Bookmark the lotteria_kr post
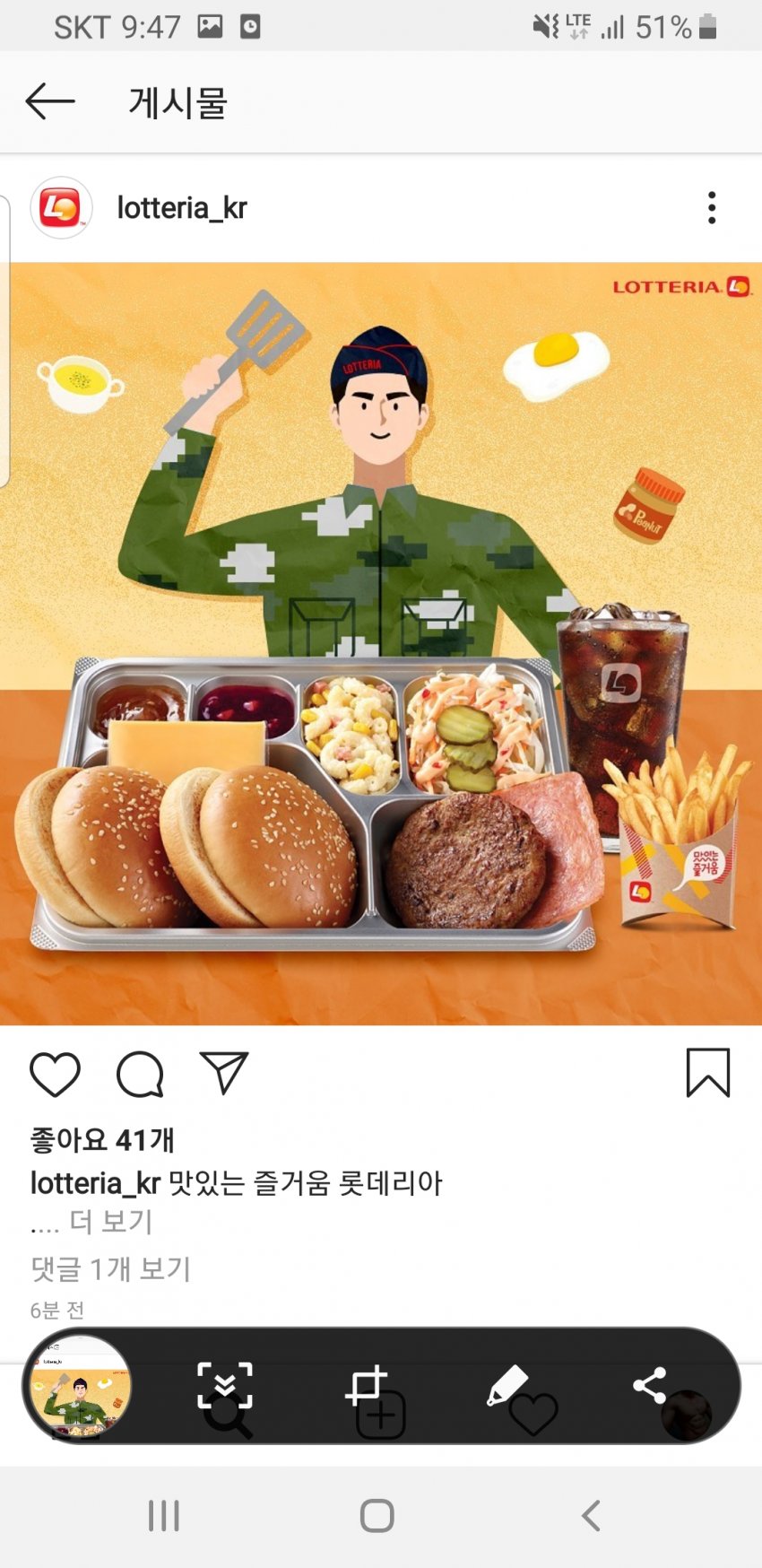 [707, 1073]
